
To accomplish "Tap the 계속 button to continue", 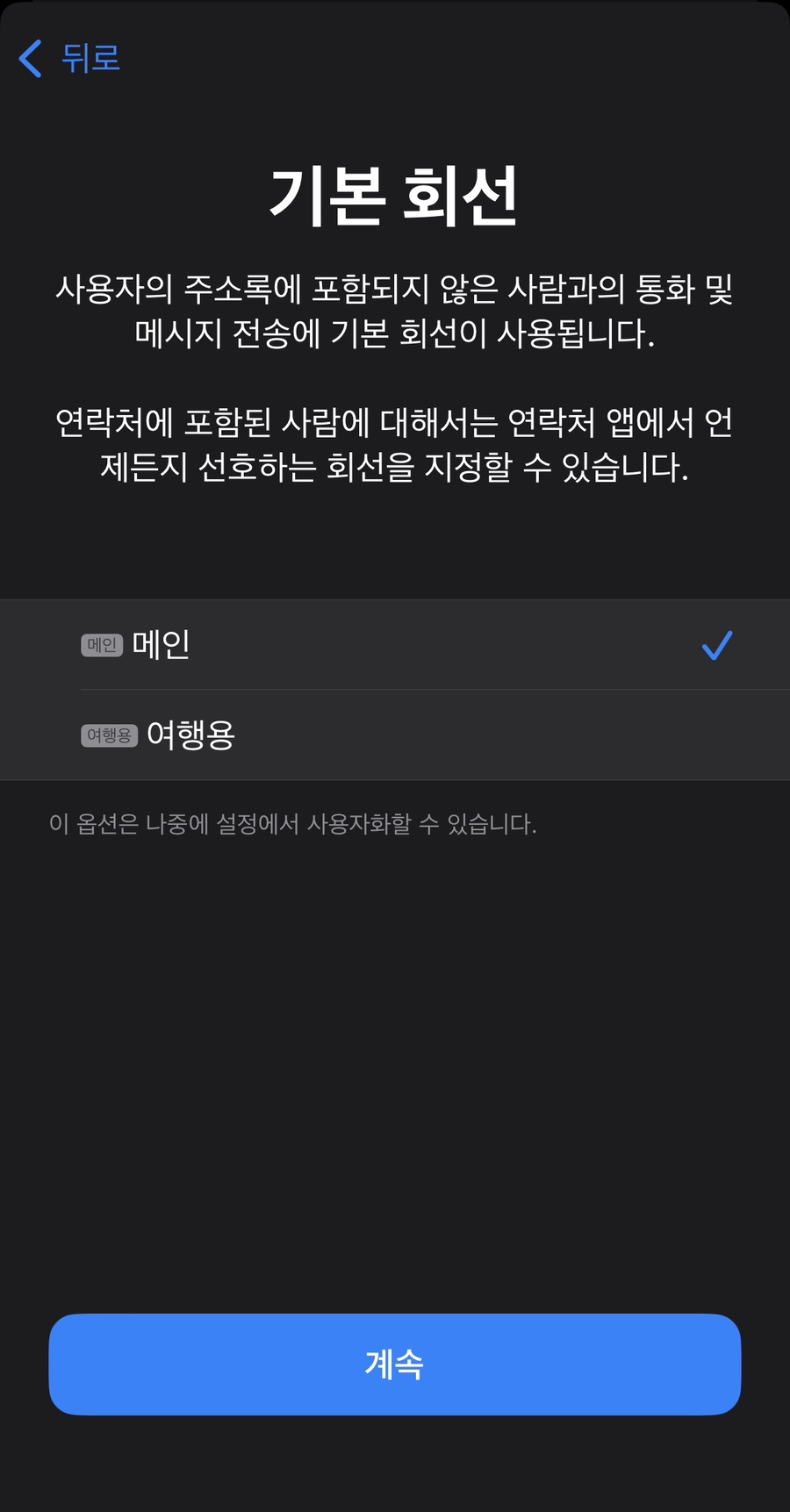I will [395, 1364].
